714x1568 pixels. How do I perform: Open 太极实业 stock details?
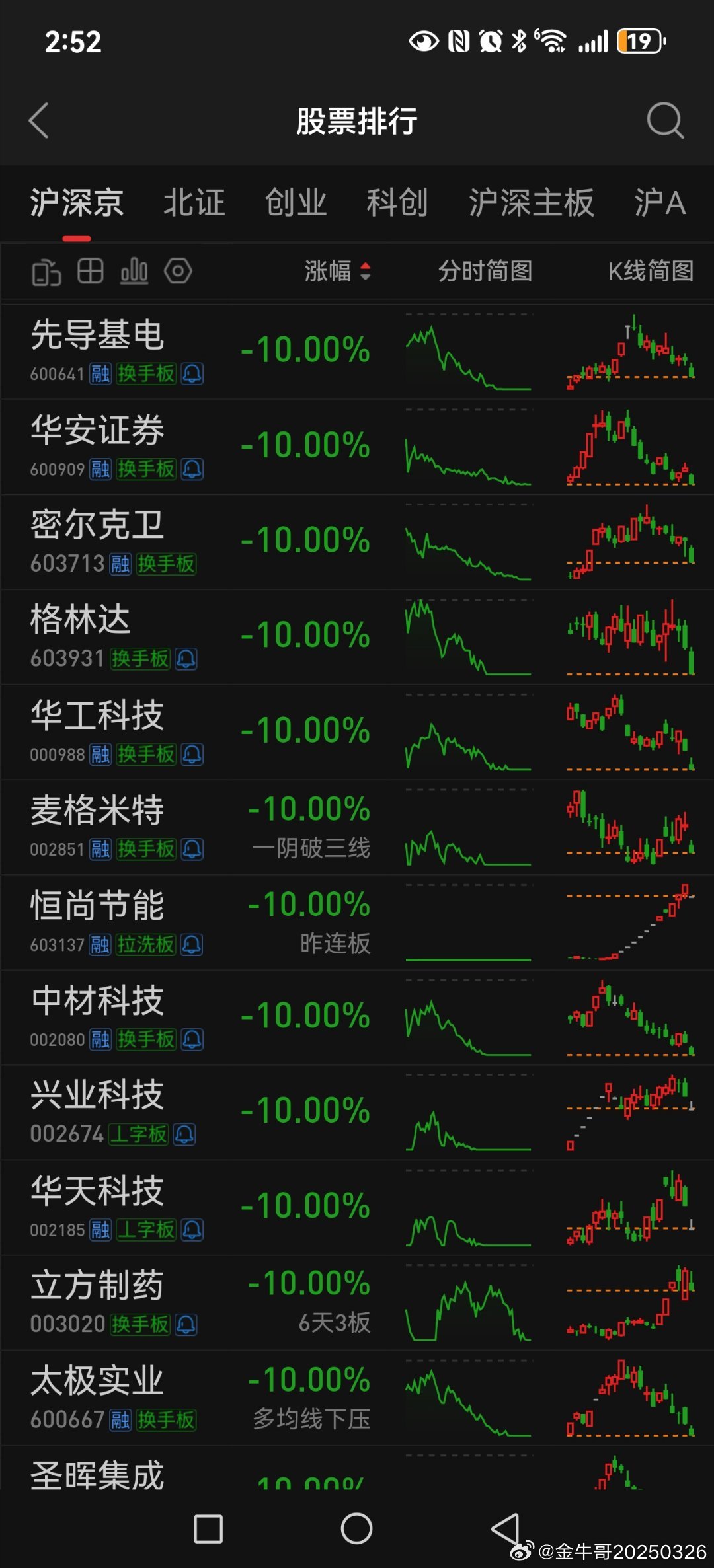coord(357,1398)
